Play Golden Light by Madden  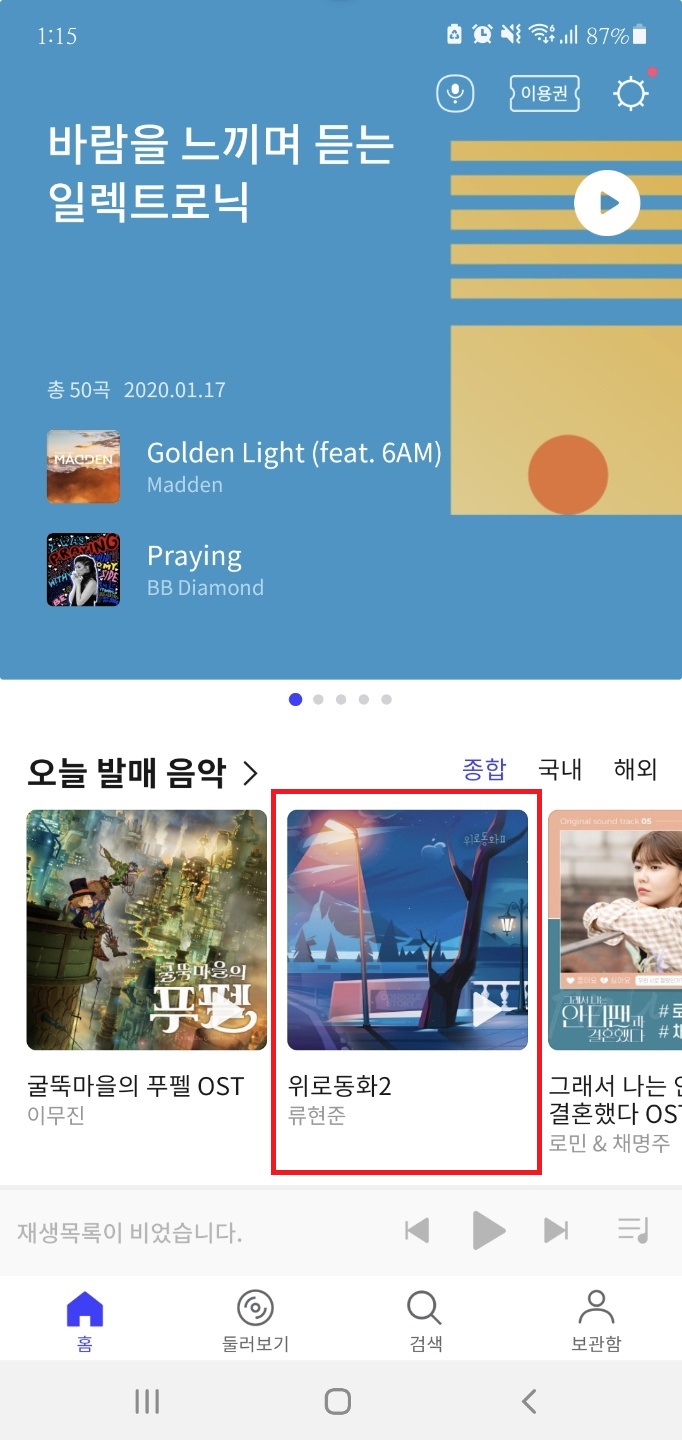tap(293, 466)
